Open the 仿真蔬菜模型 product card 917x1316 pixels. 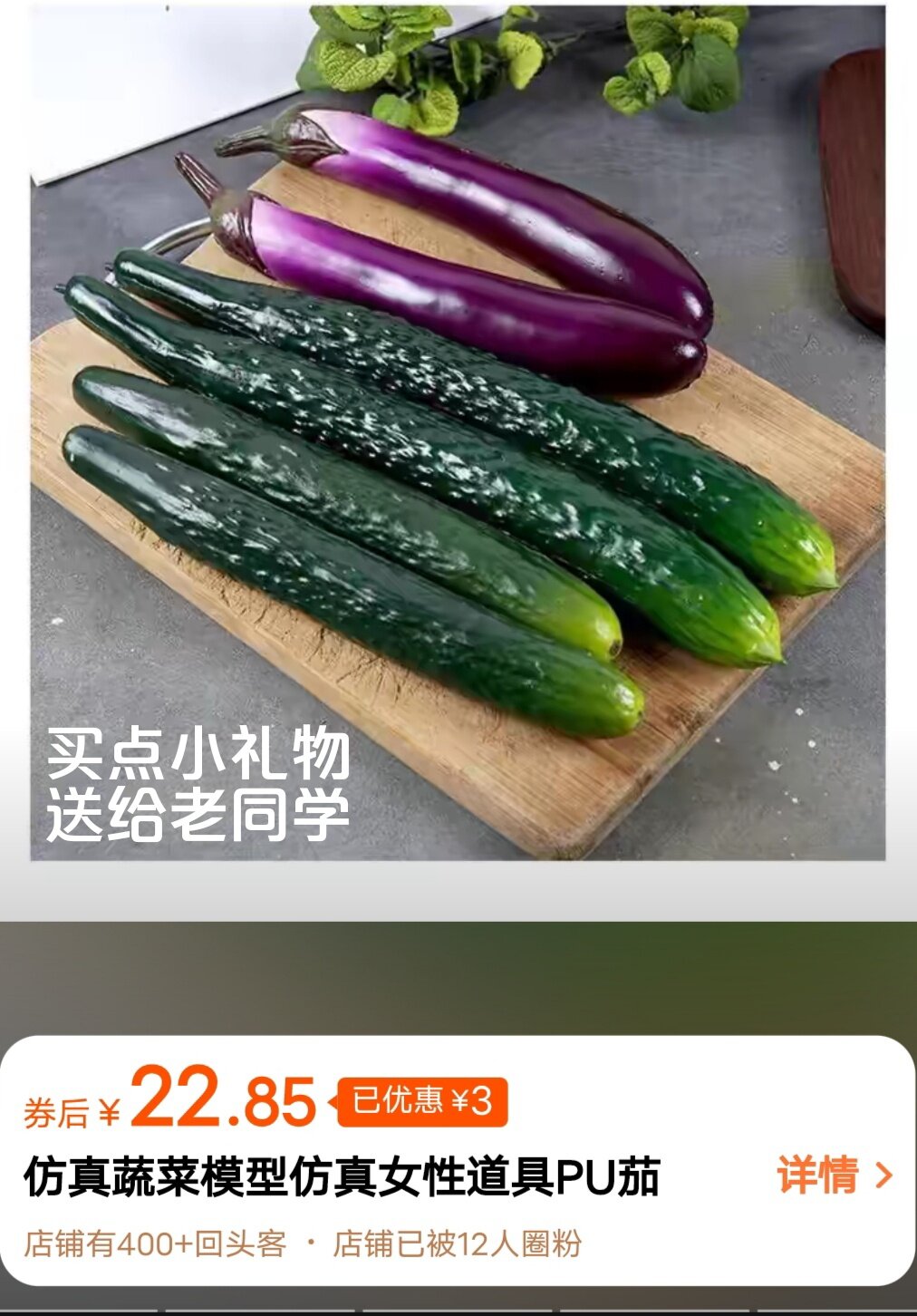(x=343, y=1177)
